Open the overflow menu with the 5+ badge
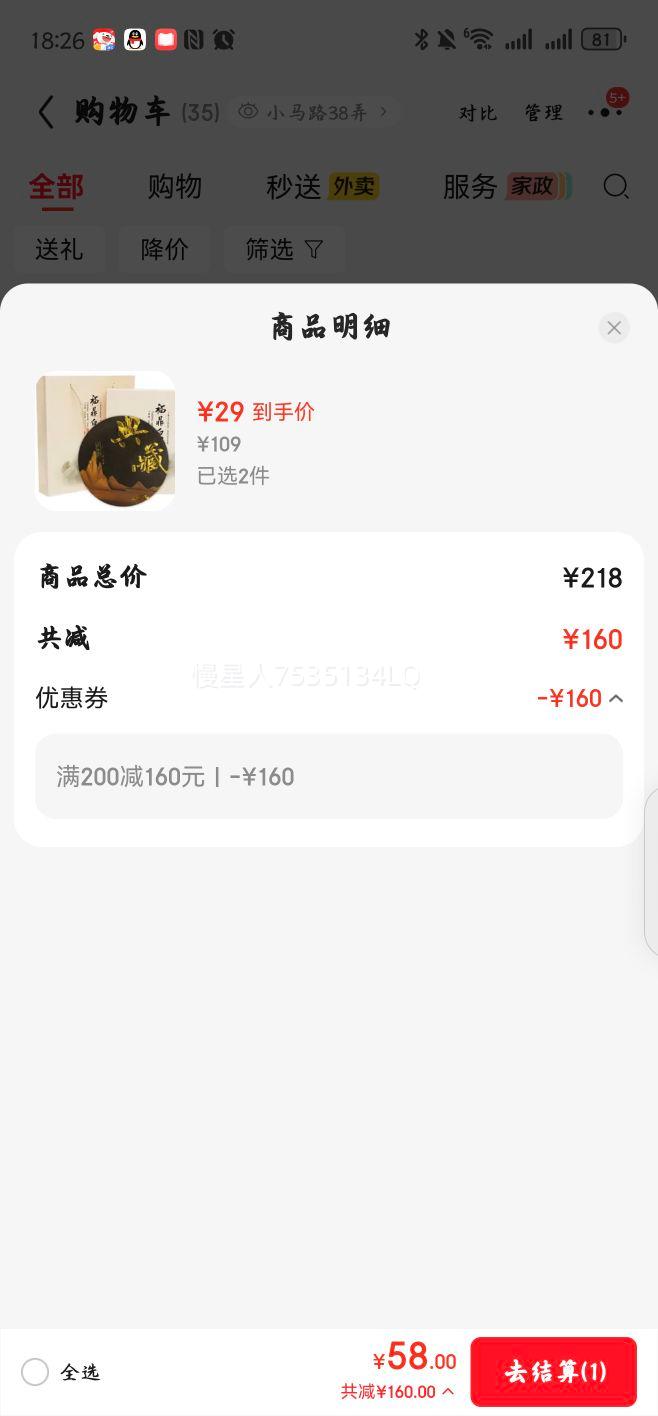This screenshot has width=658, height=1416. pyautogui.click(x=605, y=112)
